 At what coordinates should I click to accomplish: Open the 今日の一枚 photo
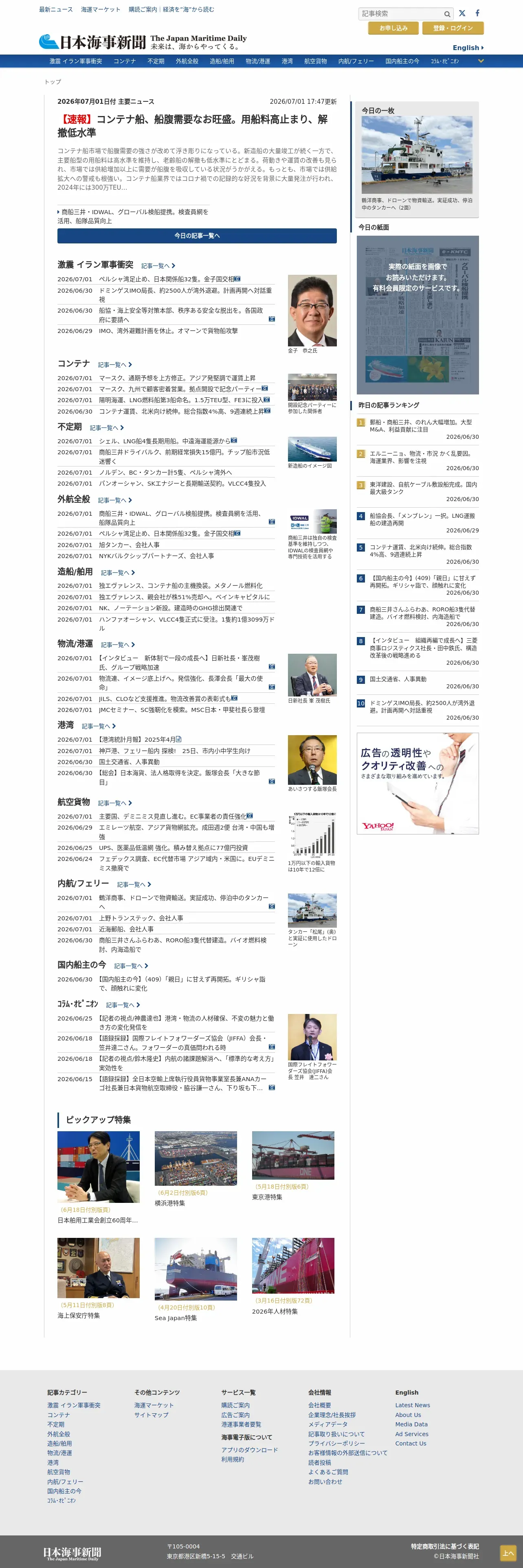[x=417, y=155]
